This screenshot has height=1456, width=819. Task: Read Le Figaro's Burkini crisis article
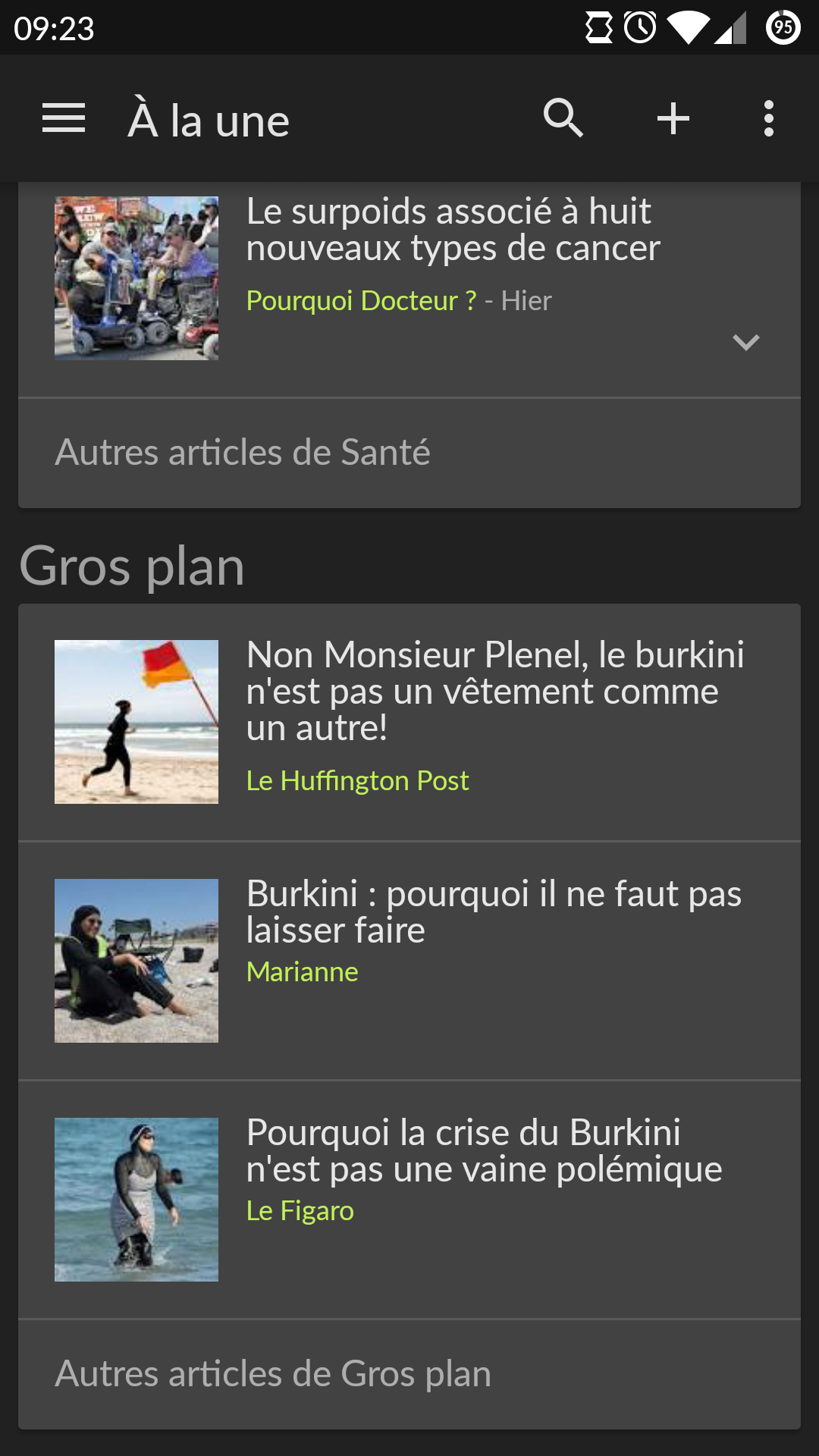[484, 1152]
